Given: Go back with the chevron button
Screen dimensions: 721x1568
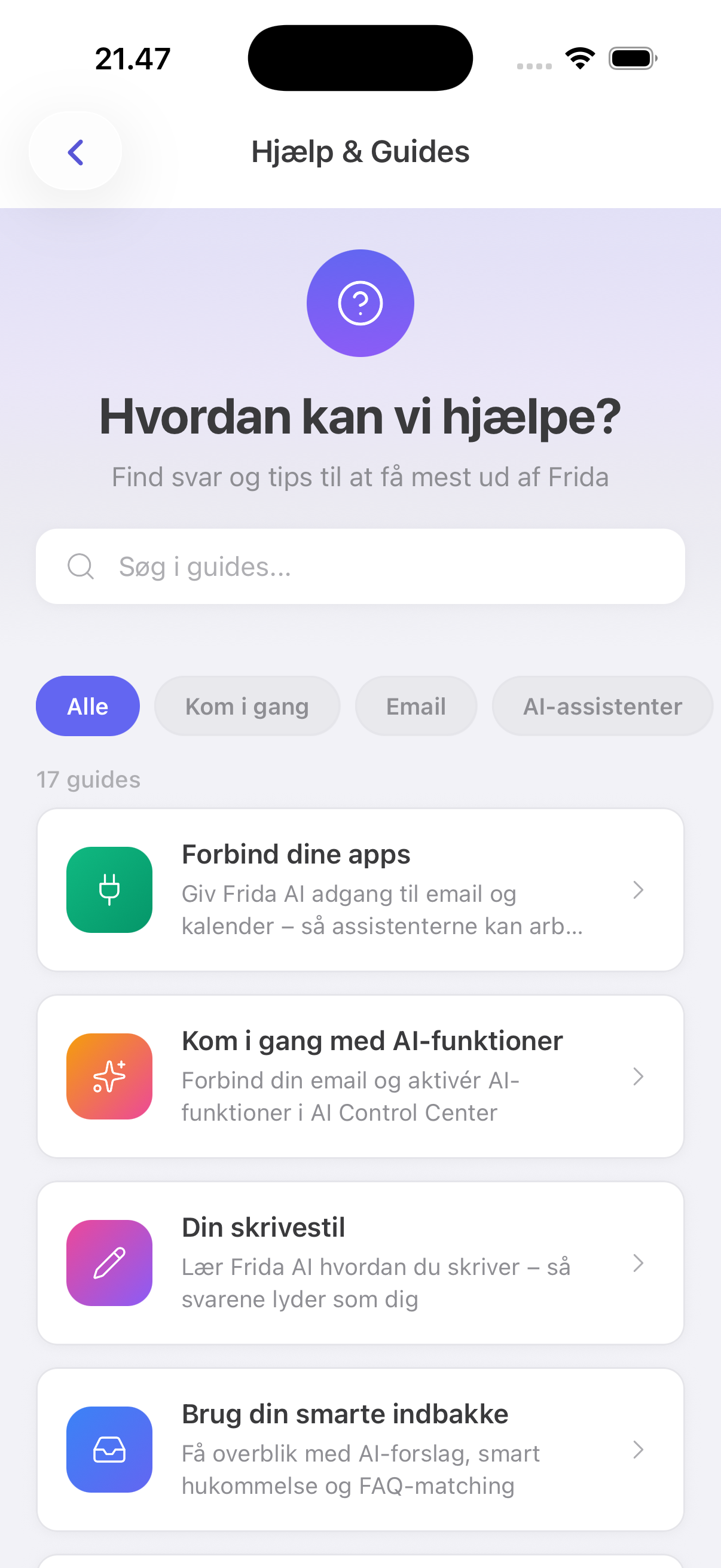Looking at the screenshot, I should pos(75,151).
